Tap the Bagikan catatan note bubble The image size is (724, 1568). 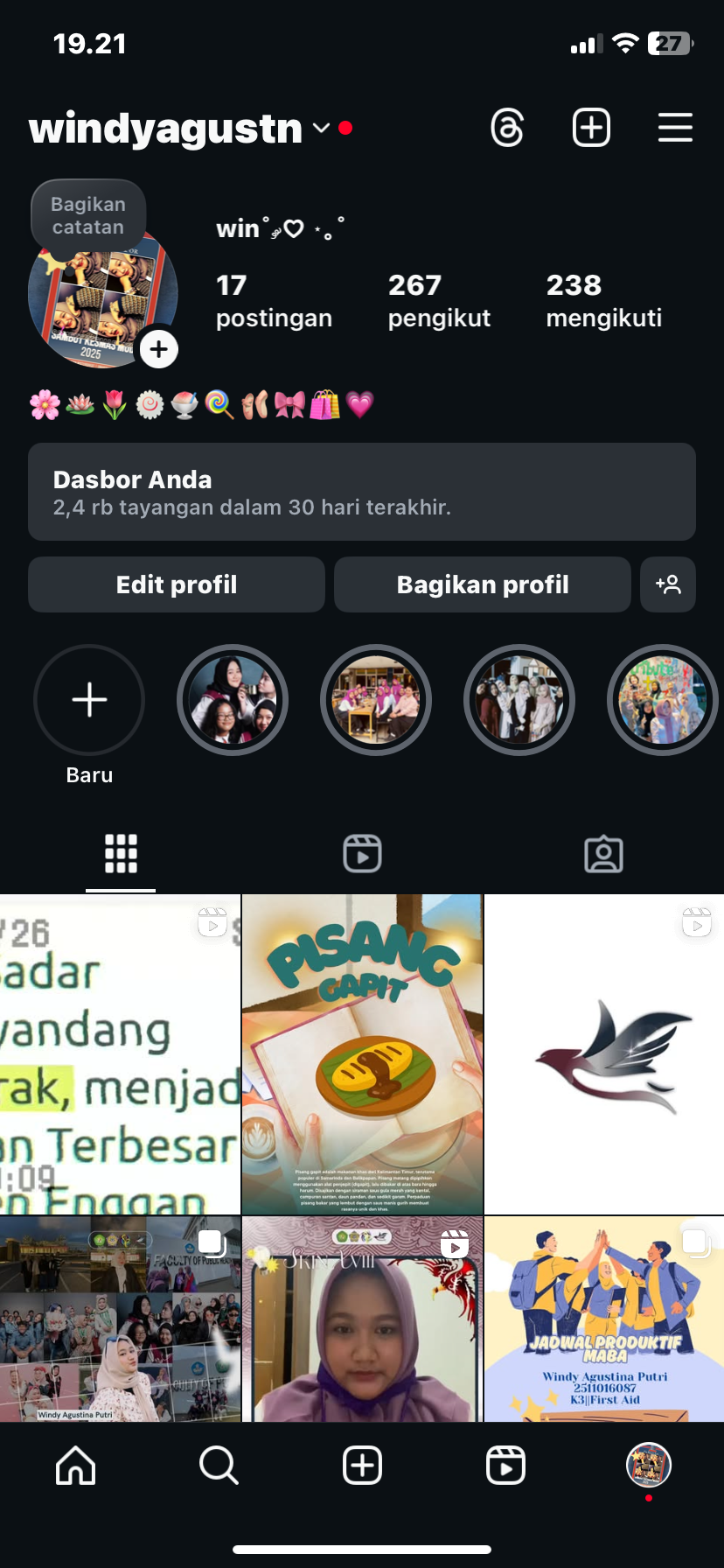[88, 216]
